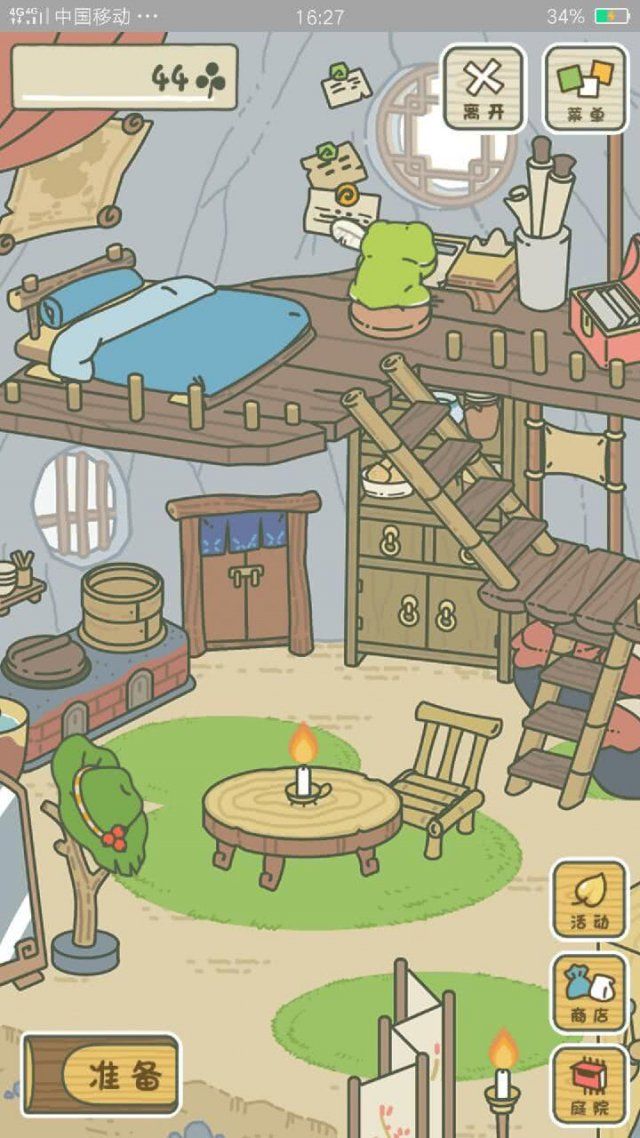This screenshot has height=1138, width=640.
Task: Open the 活动 activity button
Action: [590, 899]
